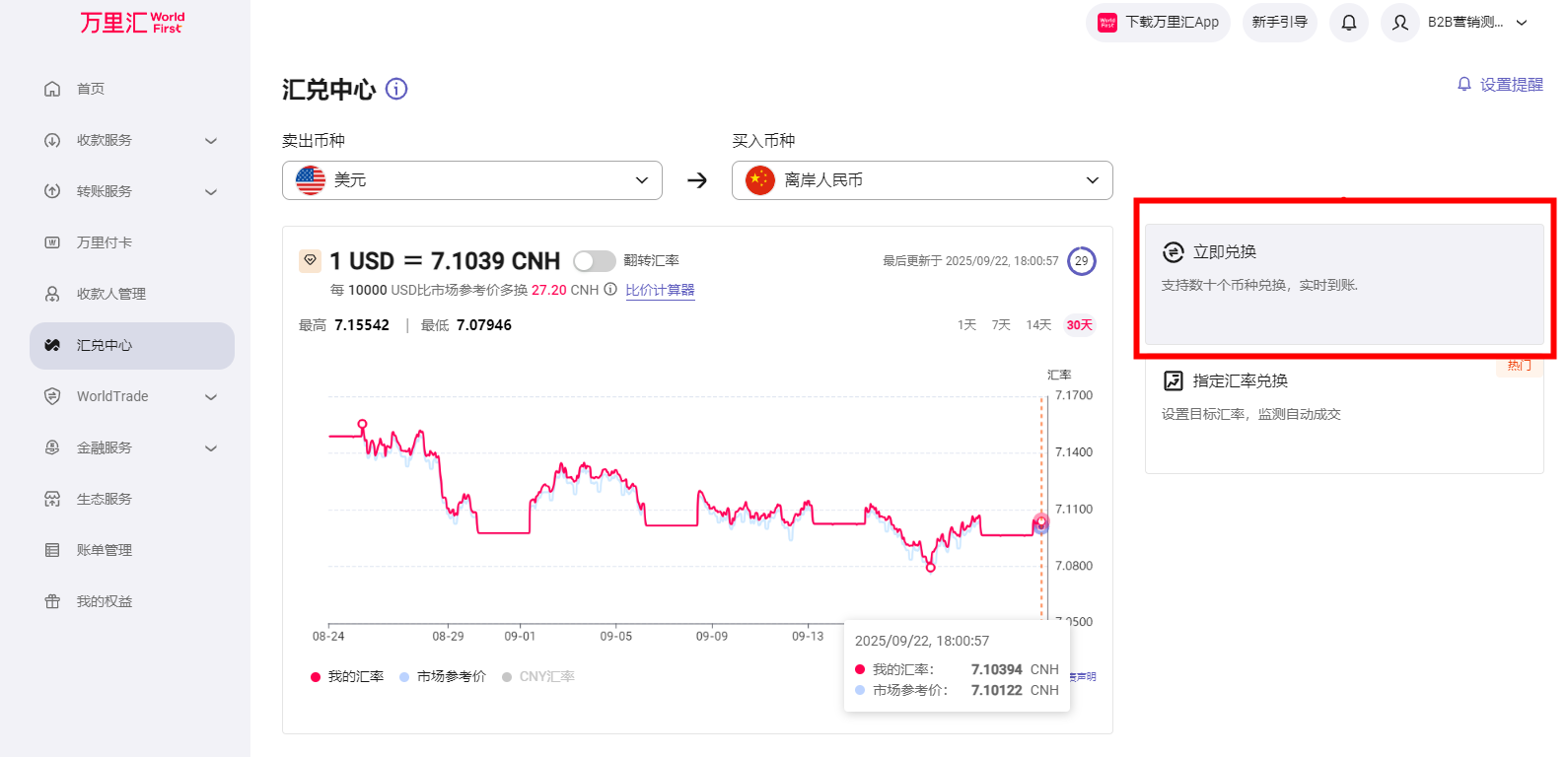This screenshot has height=757, width=1568.
Task: Open the 比价计算器 link
Action: click(x=660, y=290)
